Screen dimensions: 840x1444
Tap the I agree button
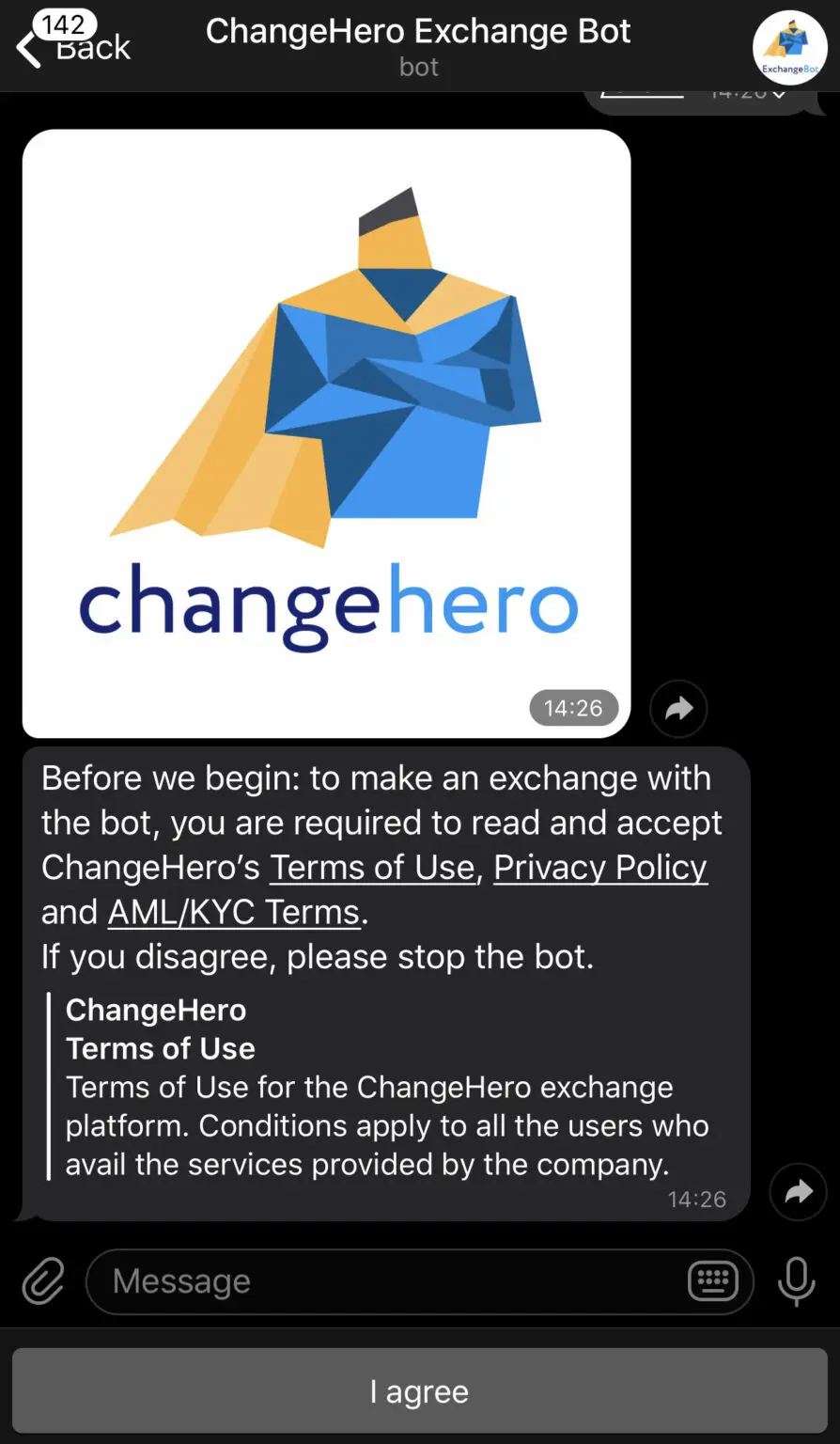click(x=419, y=1391)
